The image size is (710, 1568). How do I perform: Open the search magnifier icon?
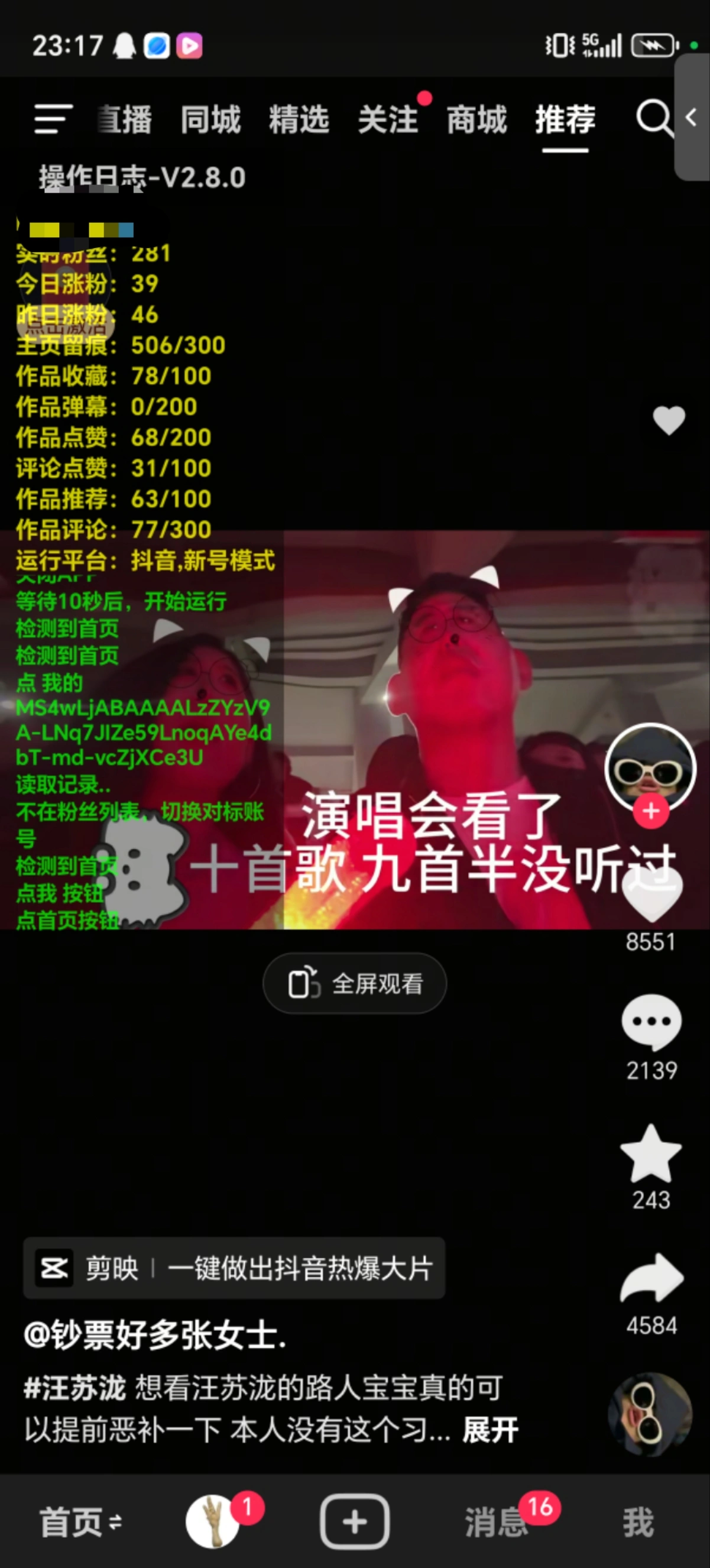(x=653, y=117)
